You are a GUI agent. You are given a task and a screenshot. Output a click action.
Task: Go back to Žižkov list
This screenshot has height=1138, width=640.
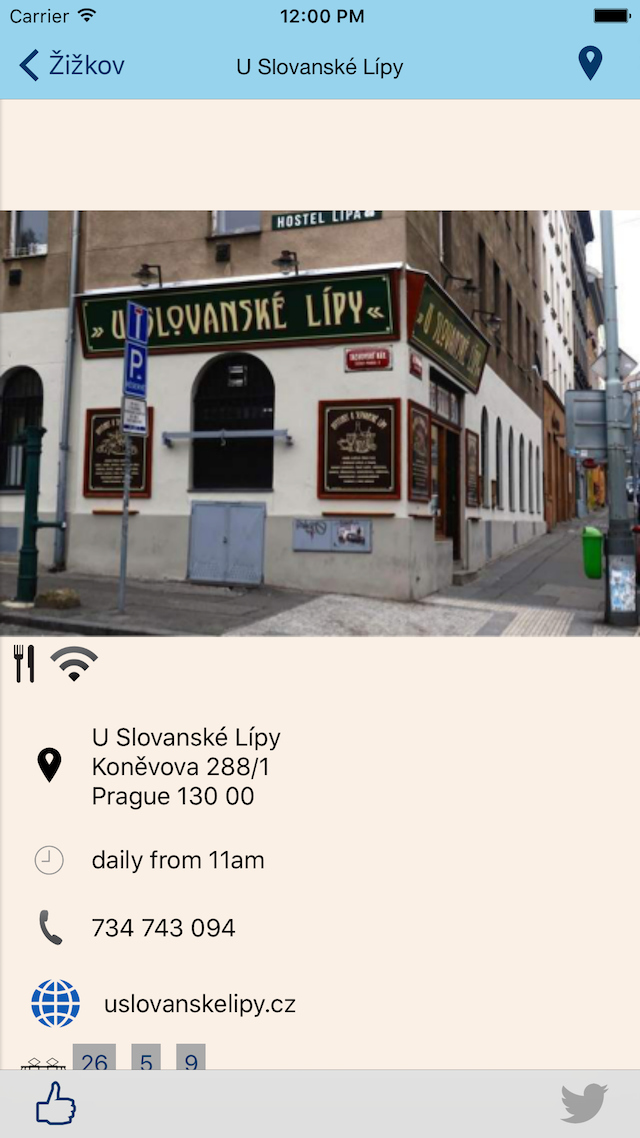tap(72, 66)
